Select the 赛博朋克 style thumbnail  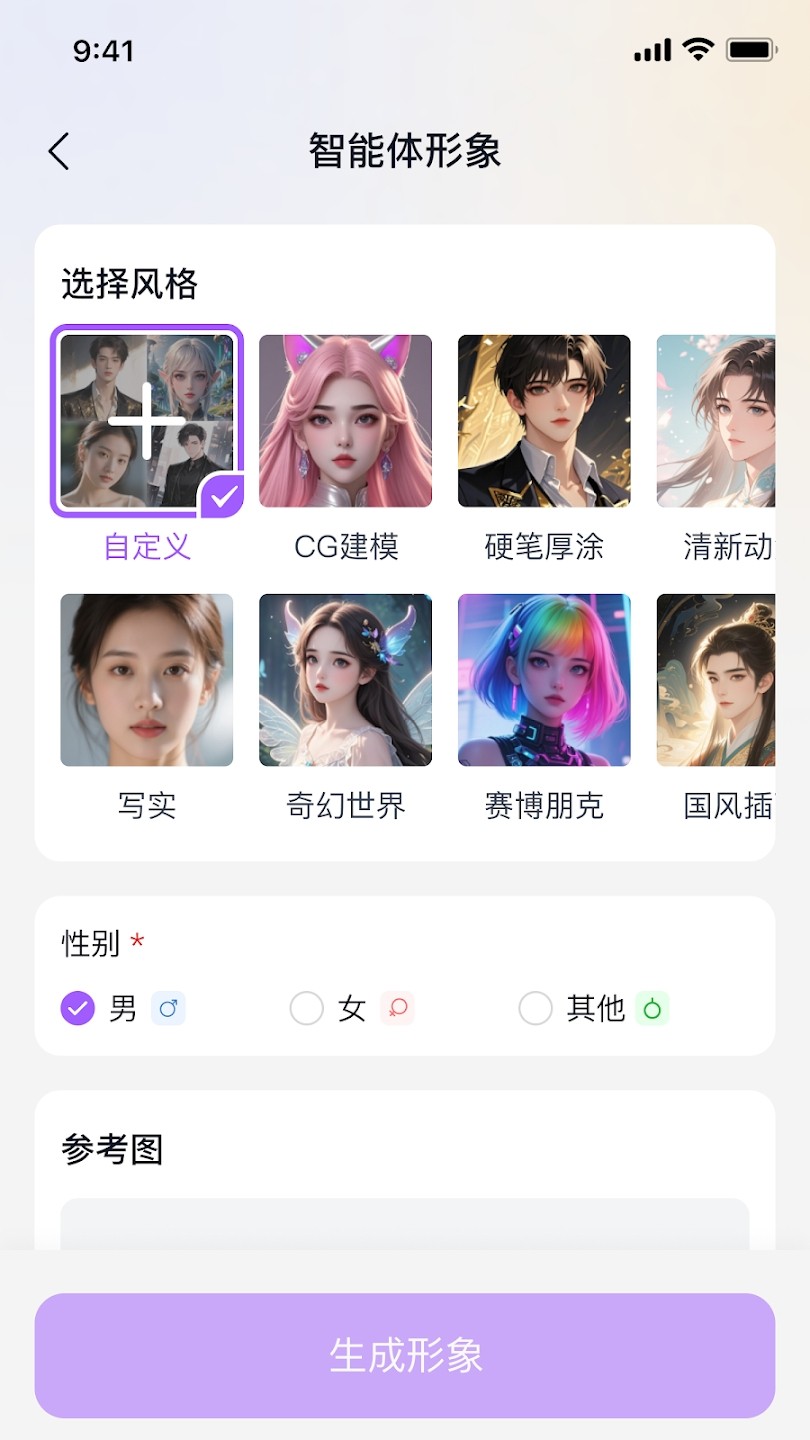(x=544, y=680)
